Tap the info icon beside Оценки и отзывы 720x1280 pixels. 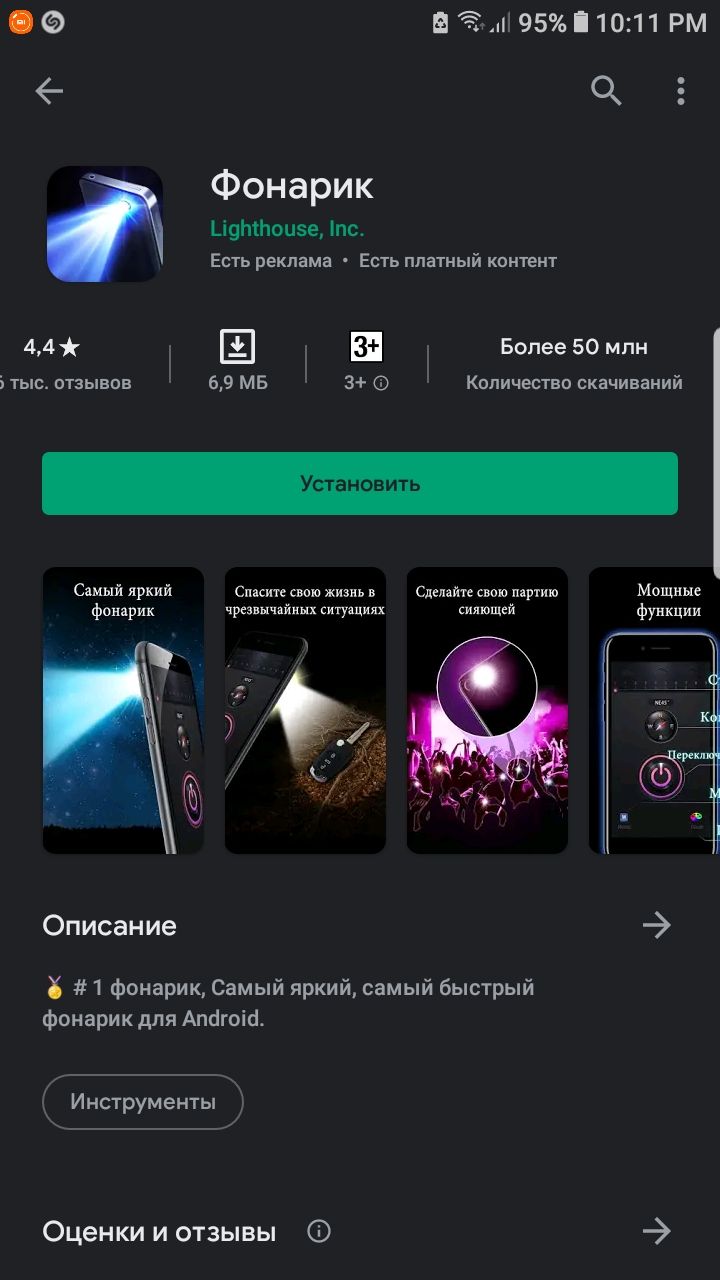[x=319, y=1231]
